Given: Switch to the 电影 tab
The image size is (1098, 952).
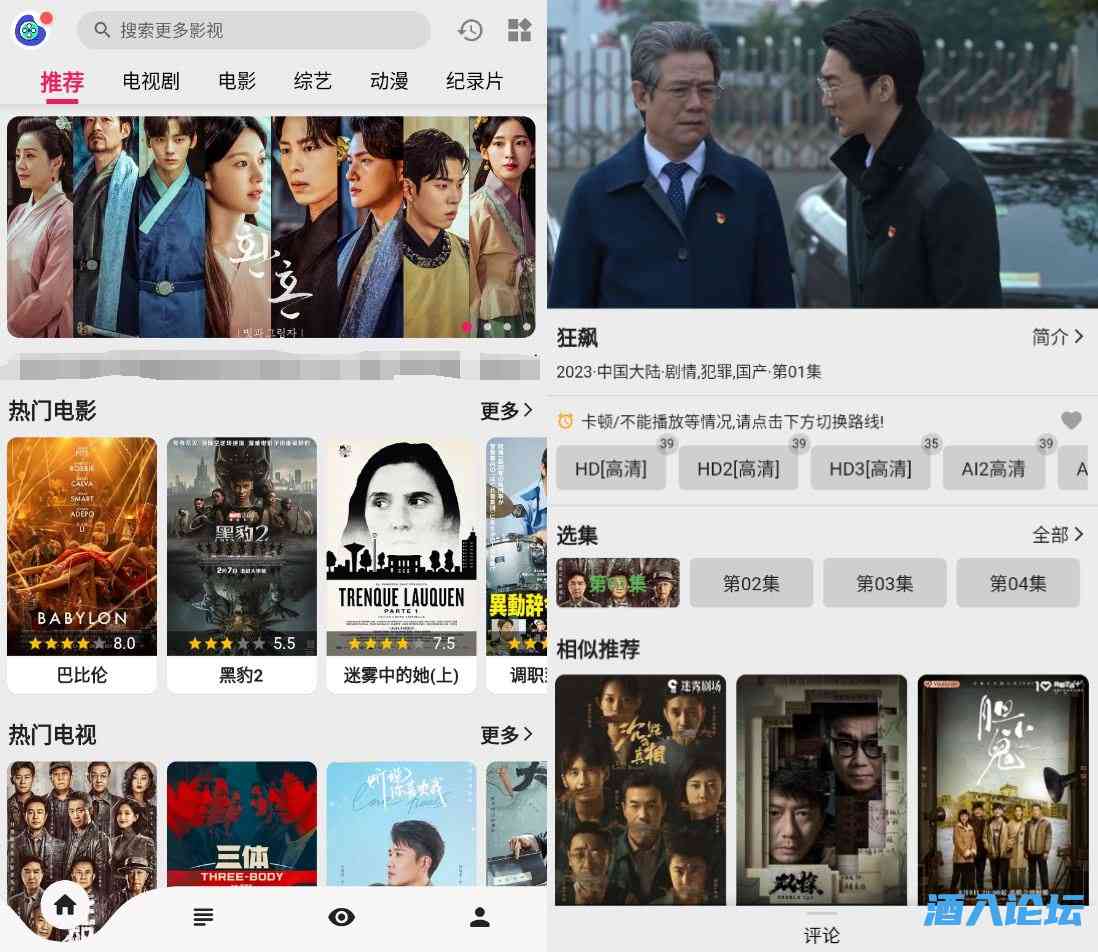Looking at the screenshot, I should (x=237, y=81).
